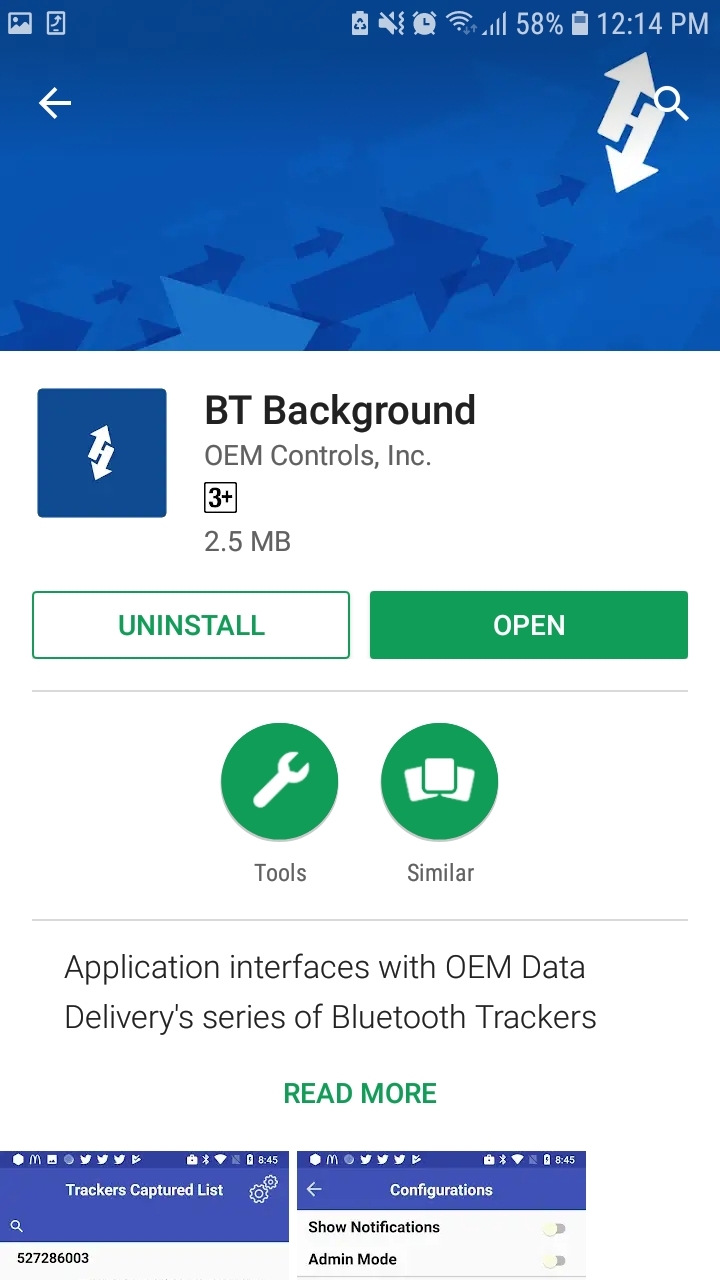720x1280 pixels.
Task: Open the search magnifier icon
Action: click(x=671, y=103)
